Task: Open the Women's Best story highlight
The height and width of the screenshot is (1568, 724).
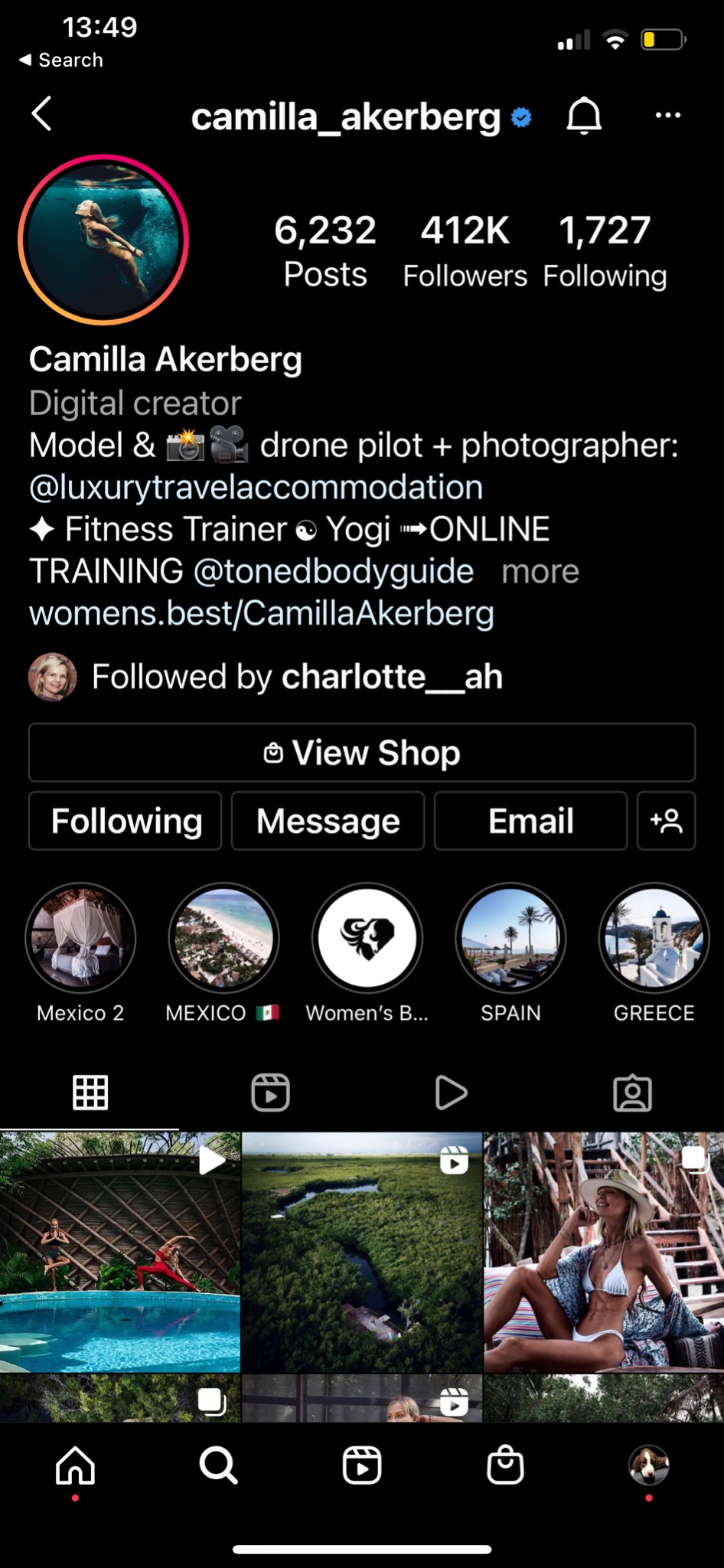Action: click(x=367, y=937)
